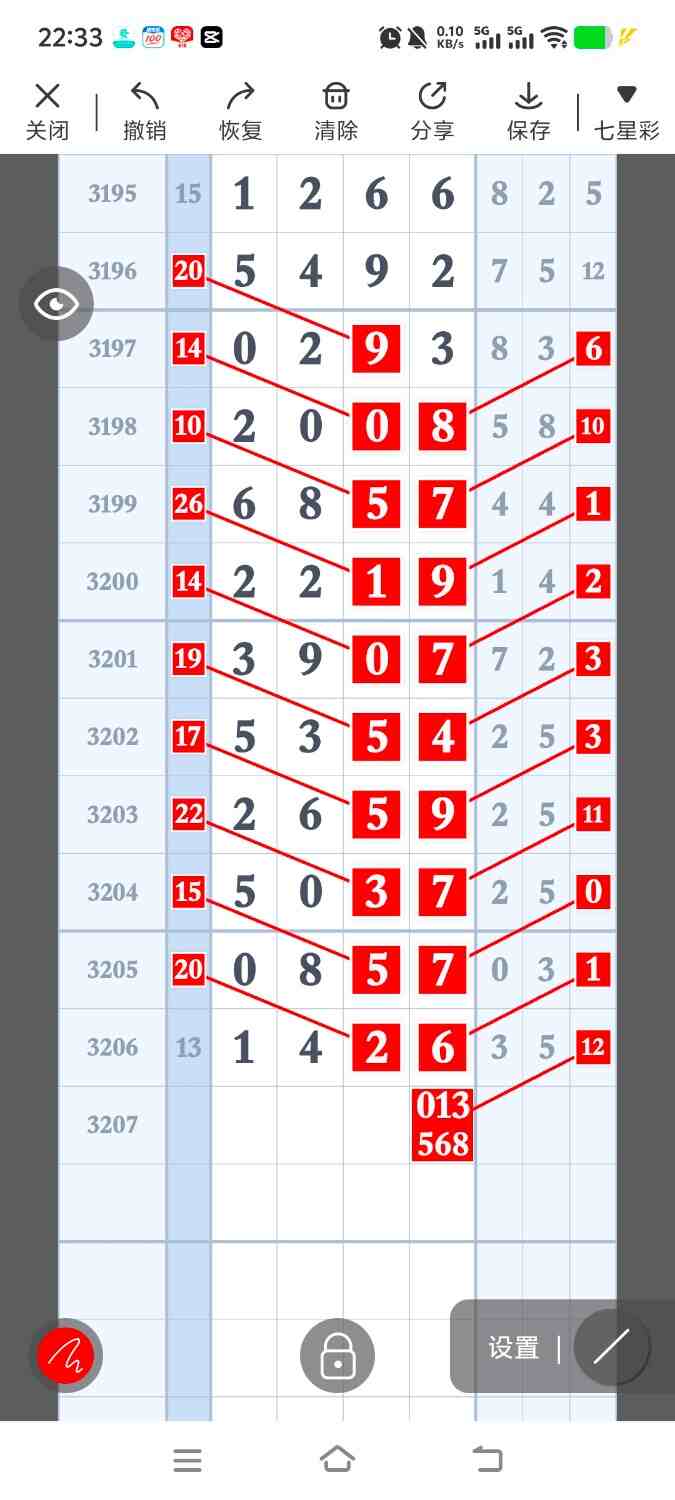Tap the lock icon button
Screen dimensions: 675x1500
tap(337, 1356)
